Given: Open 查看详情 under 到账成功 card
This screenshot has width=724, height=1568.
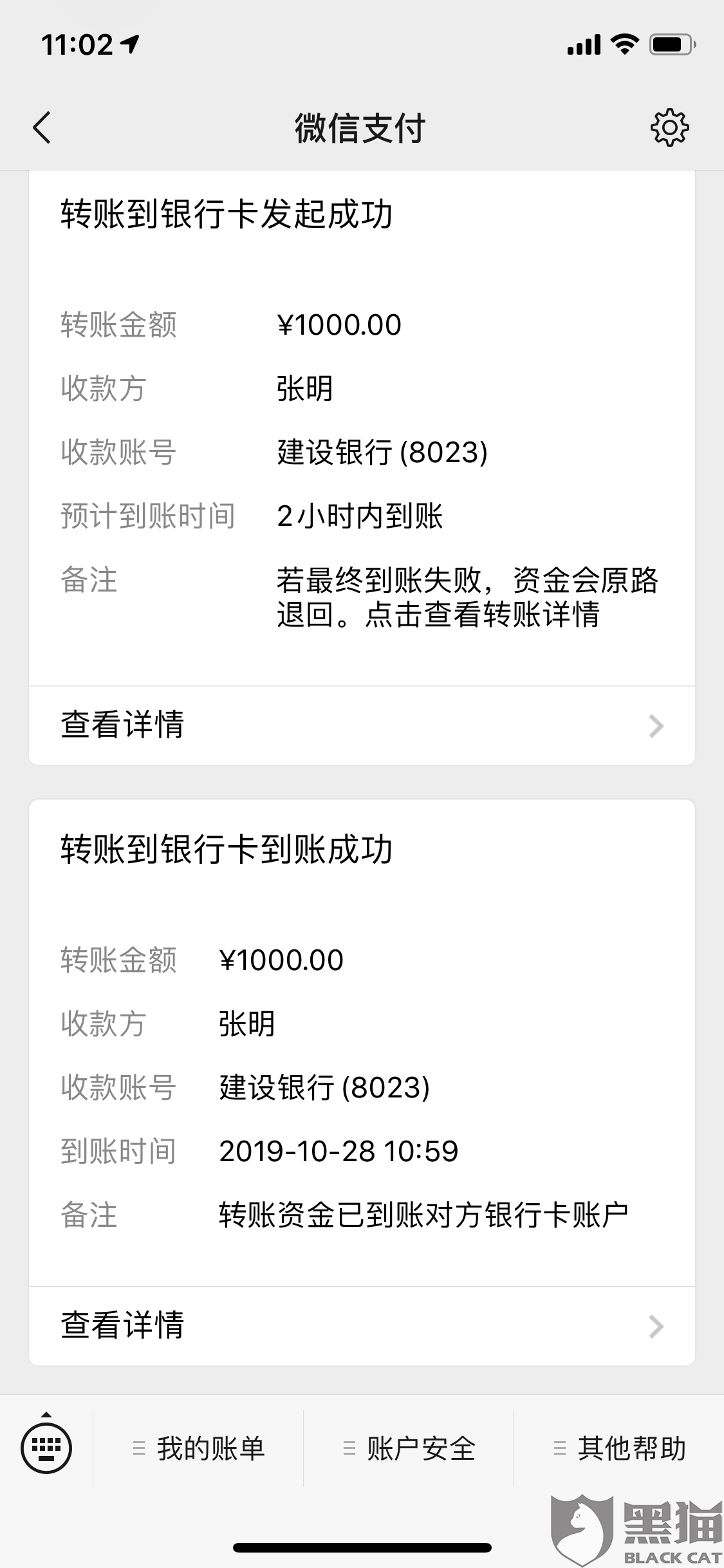Looking at the screenshot, I should (362, 1325).
